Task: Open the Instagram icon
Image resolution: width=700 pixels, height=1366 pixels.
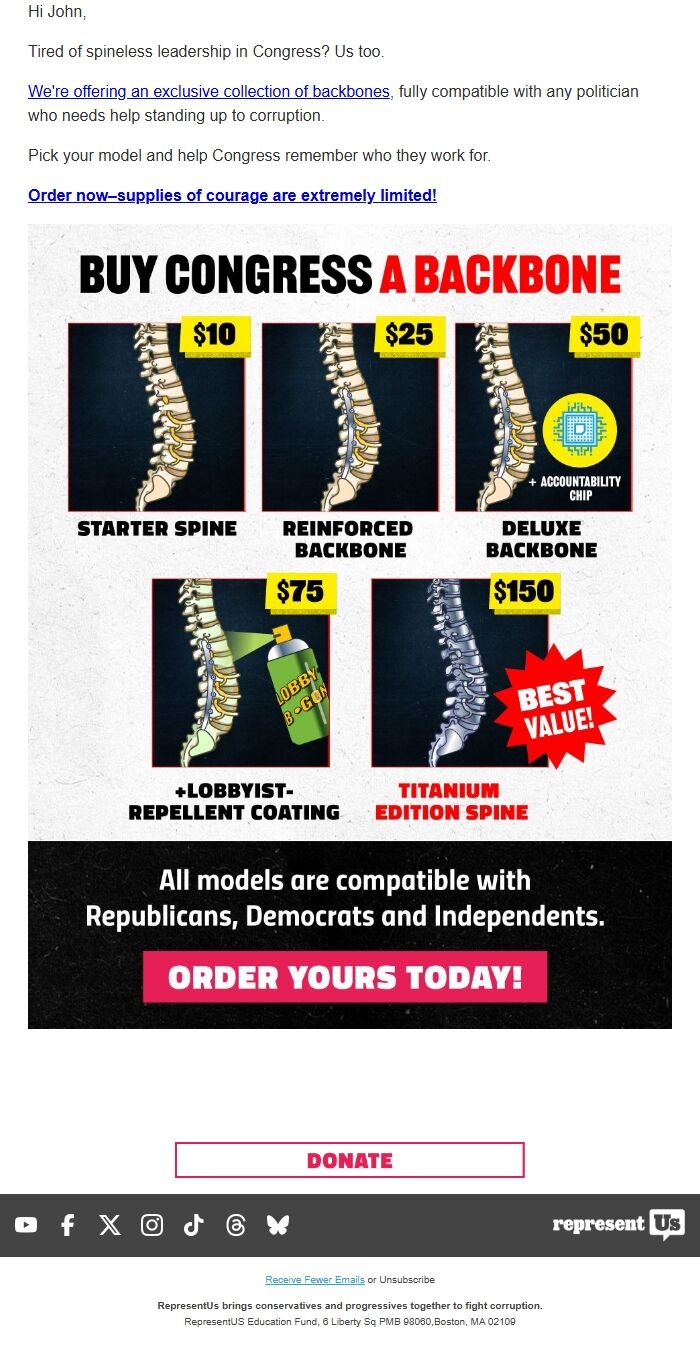Action: tap(152, 1225)
